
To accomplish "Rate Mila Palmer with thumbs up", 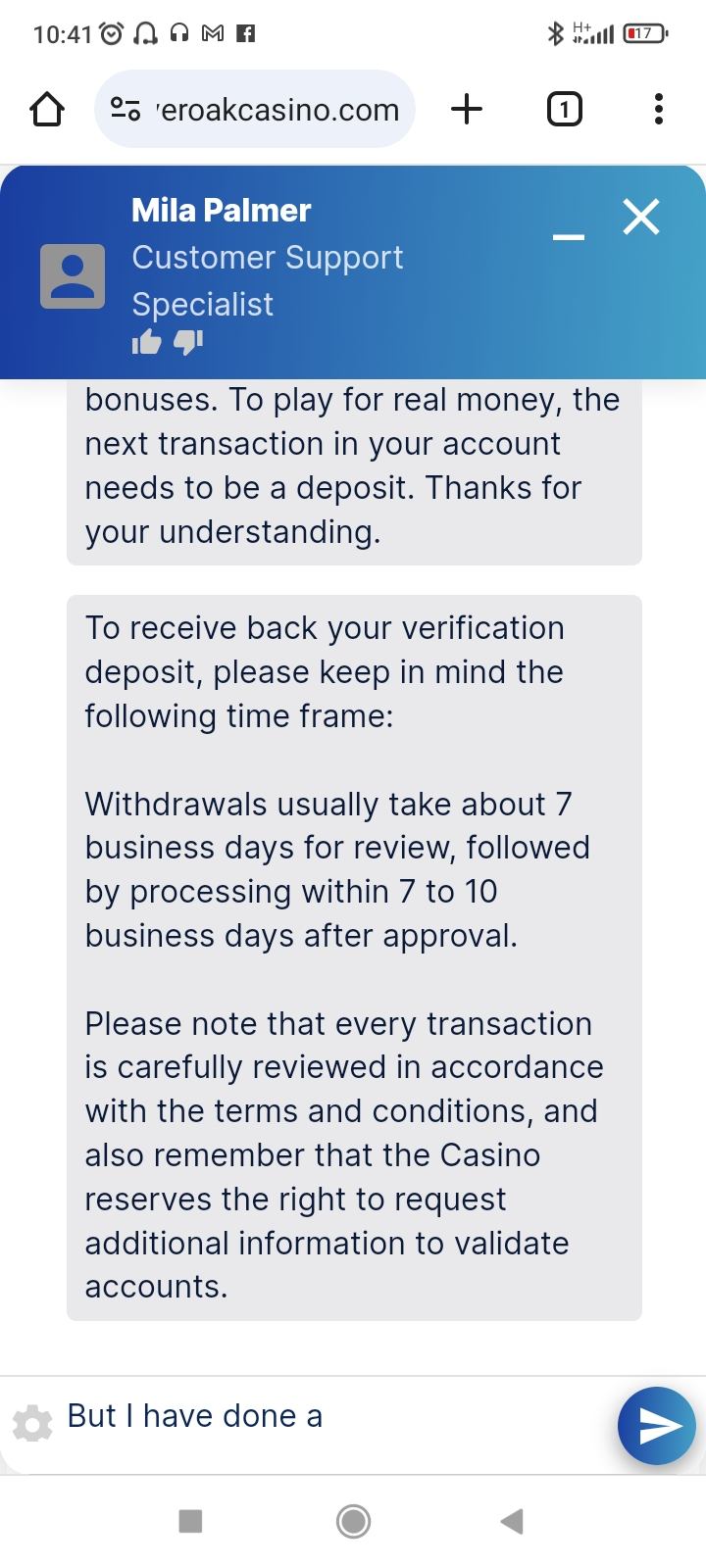I will tap(146, 341).
